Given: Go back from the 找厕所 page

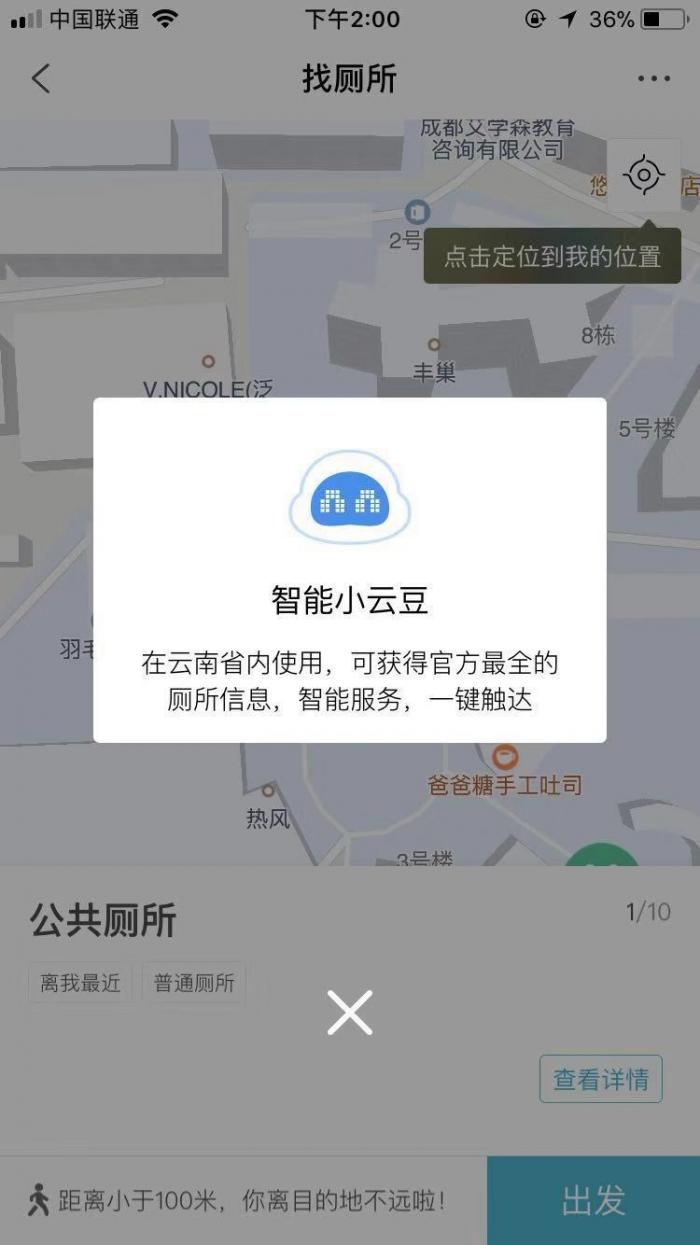Looking at the screenshot, I should tap(41, 78).
